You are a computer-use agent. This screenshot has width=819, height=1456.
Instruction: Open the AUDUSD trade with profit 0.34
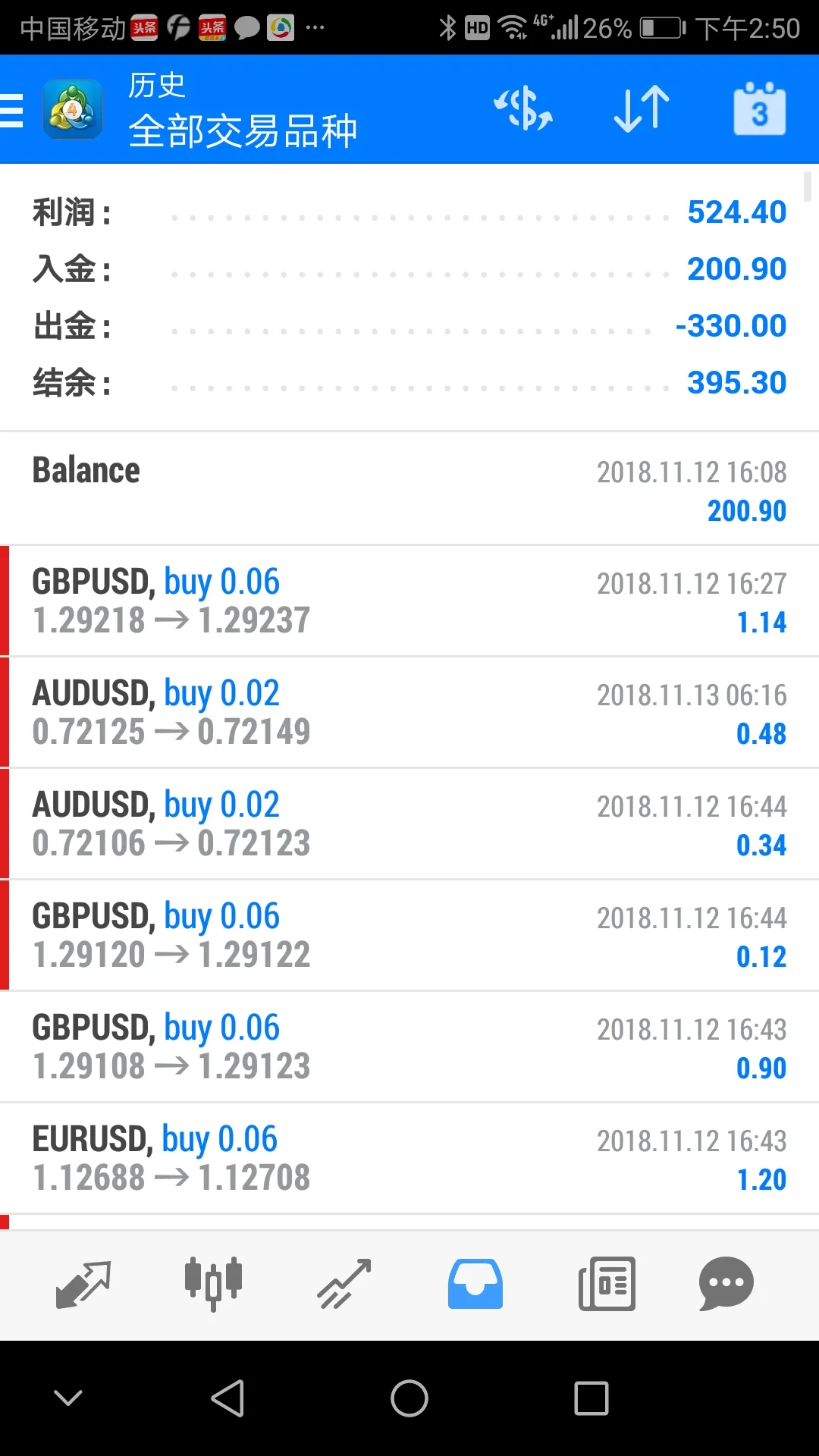[x=409, y=824]
